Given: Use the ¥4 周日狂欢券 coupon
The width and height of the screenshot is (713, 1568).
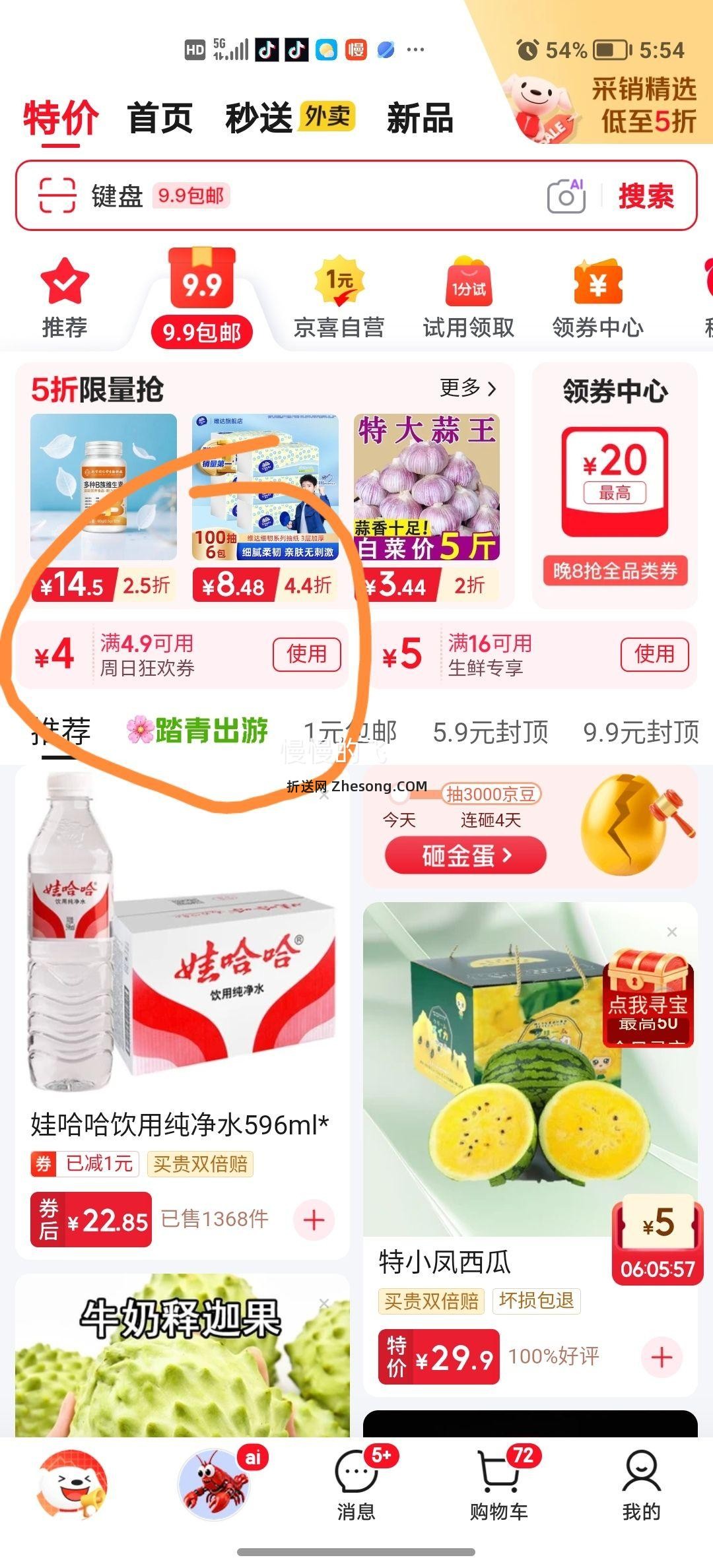Looking at the screenshot, I should pyautogui.click(x=308, y=655).
